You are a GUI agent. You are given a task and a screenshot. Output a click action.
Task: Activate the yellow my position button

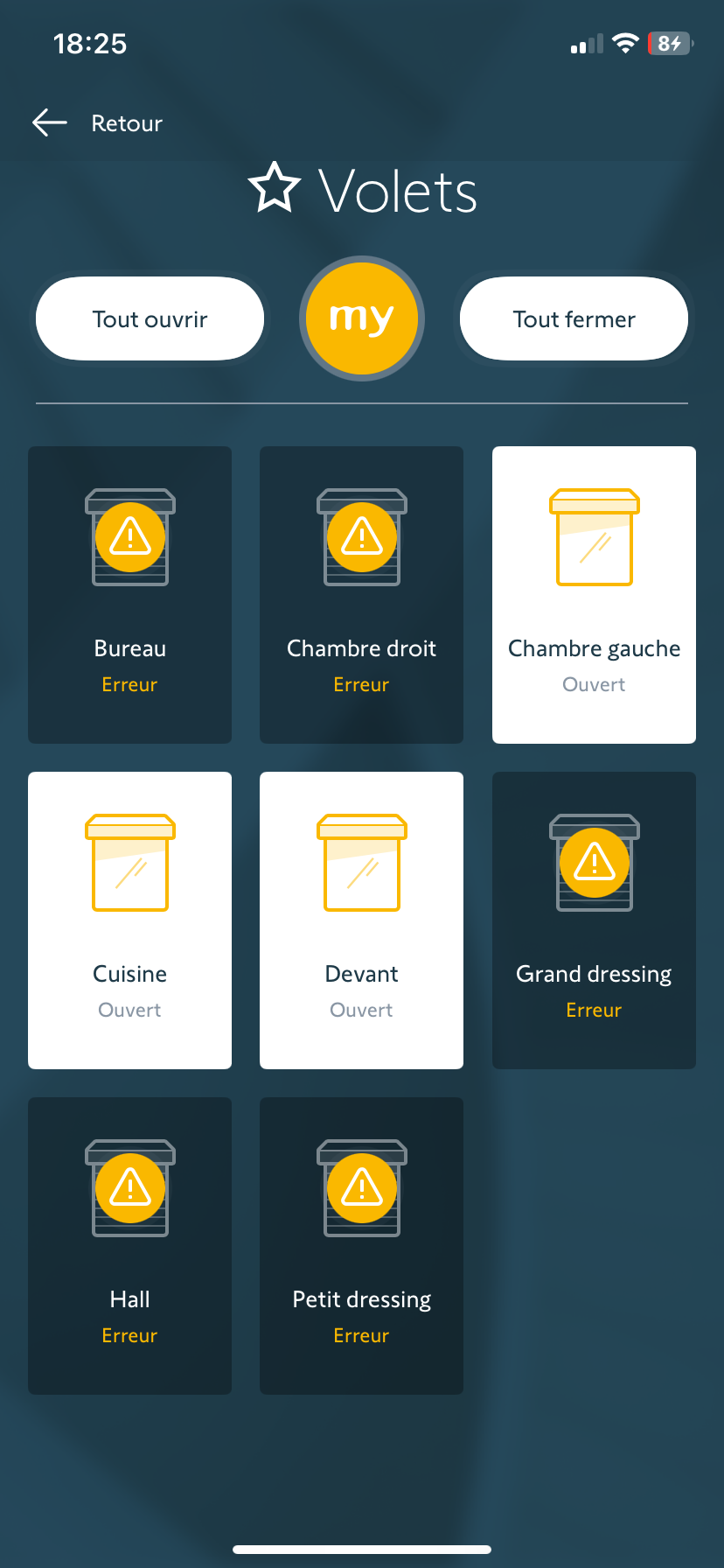(x=362, y=318)
